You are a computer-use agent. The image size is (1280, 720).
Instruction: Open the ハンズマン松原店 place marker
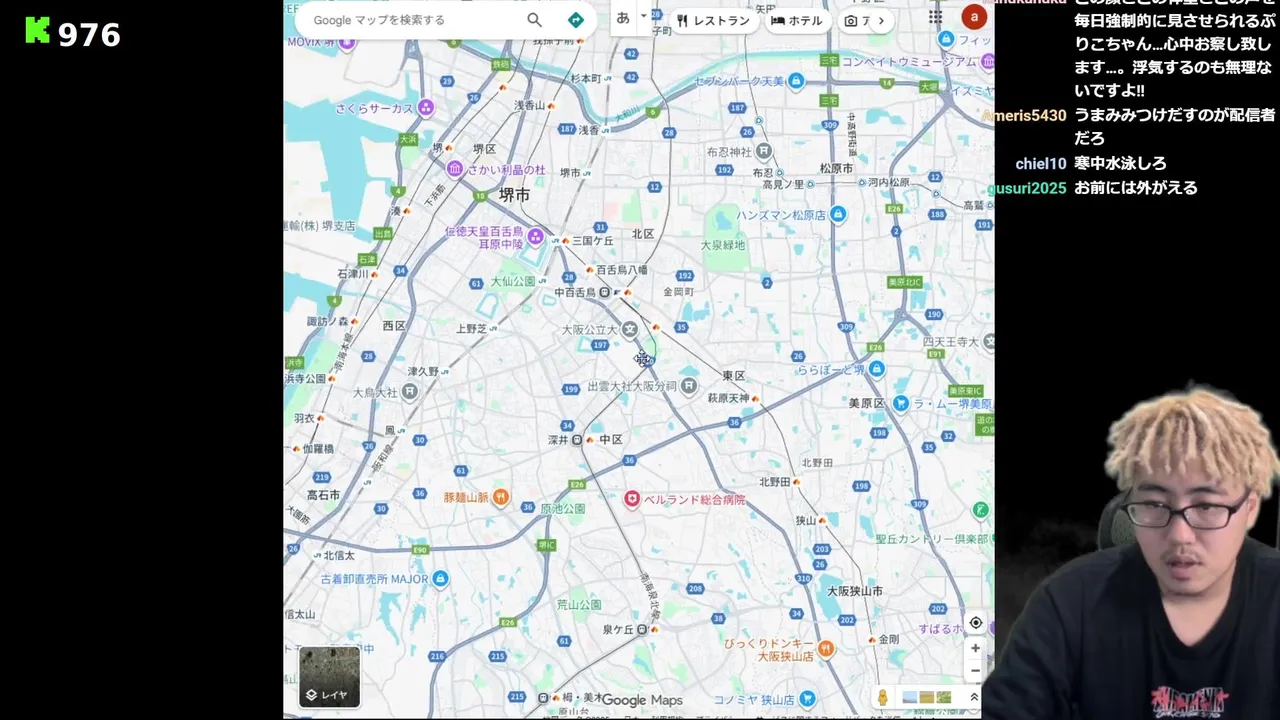pos(838,214)
